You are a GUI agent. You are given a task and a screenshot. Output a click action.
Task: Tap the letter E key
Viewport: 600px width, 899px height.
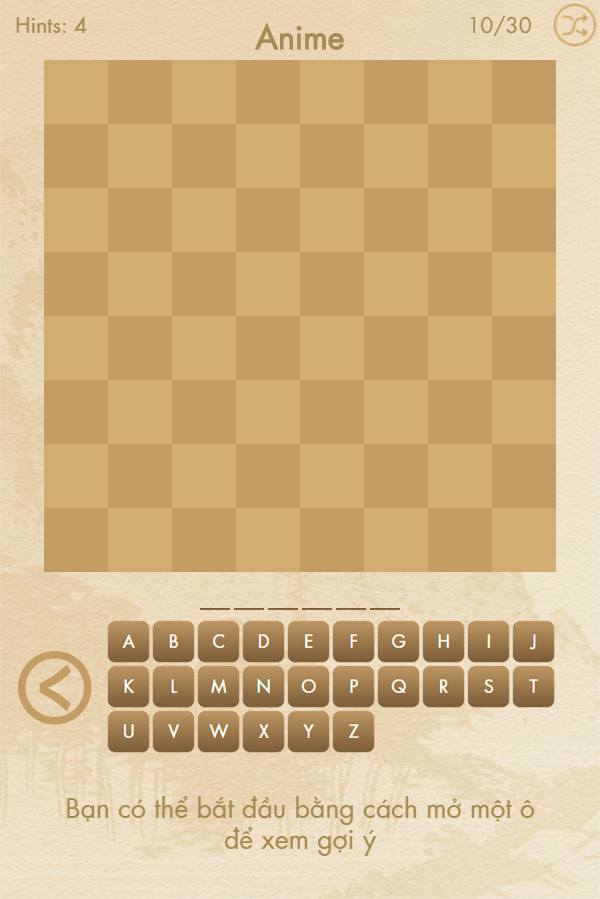[x=309, y=642]
